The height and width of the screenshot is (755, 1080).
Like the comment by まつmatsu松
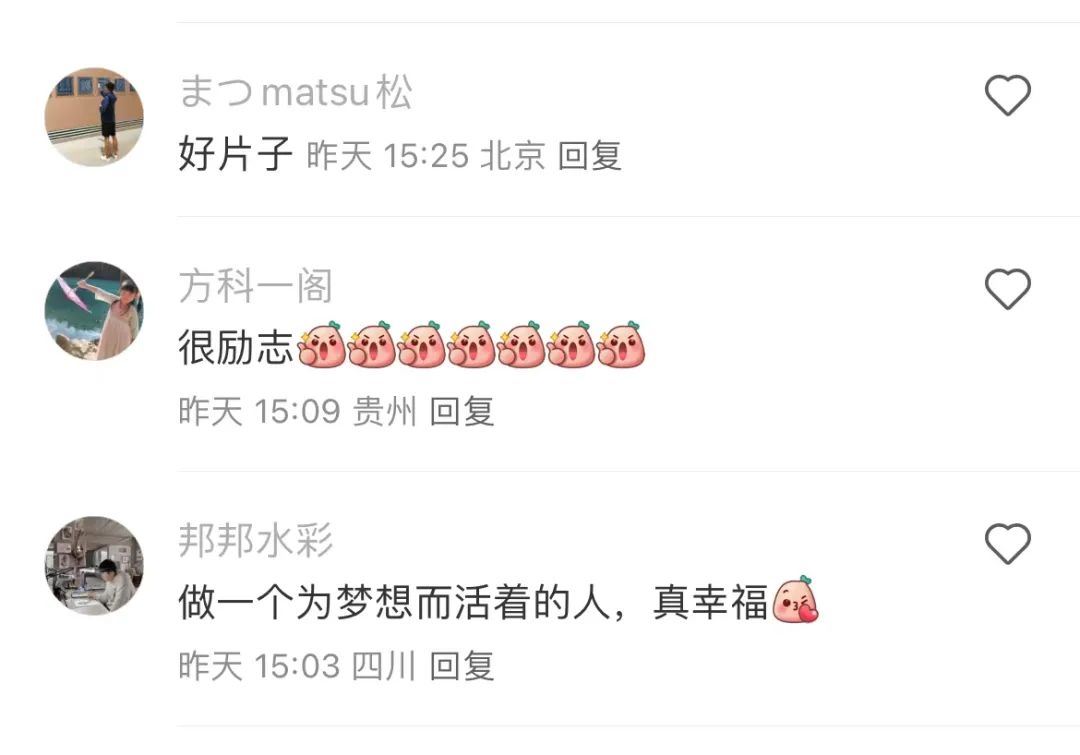[1007, 96]
